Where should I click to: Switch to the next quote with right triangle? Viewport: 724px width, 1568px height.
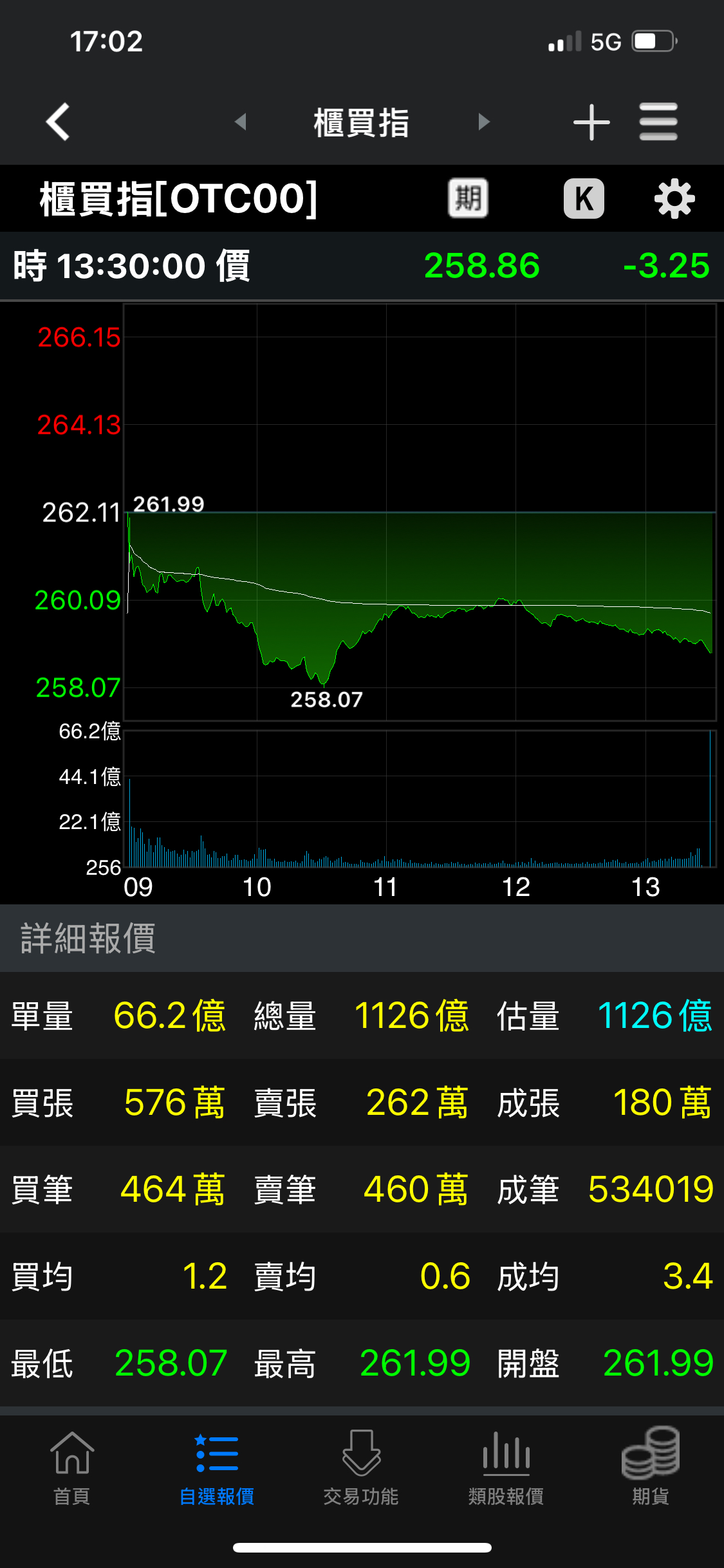(484, 122)
